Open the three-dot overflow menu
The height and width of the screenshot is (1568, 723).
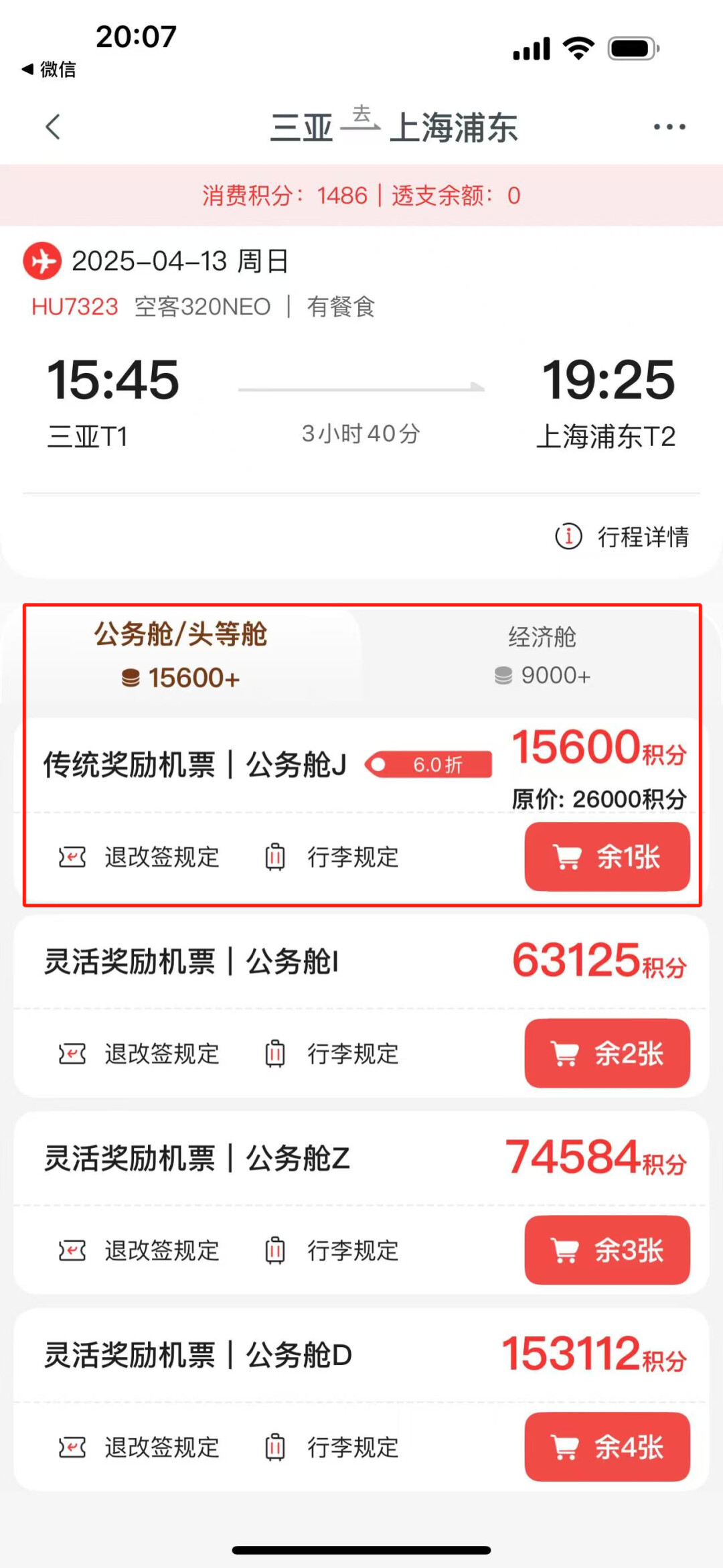(669, 127)
